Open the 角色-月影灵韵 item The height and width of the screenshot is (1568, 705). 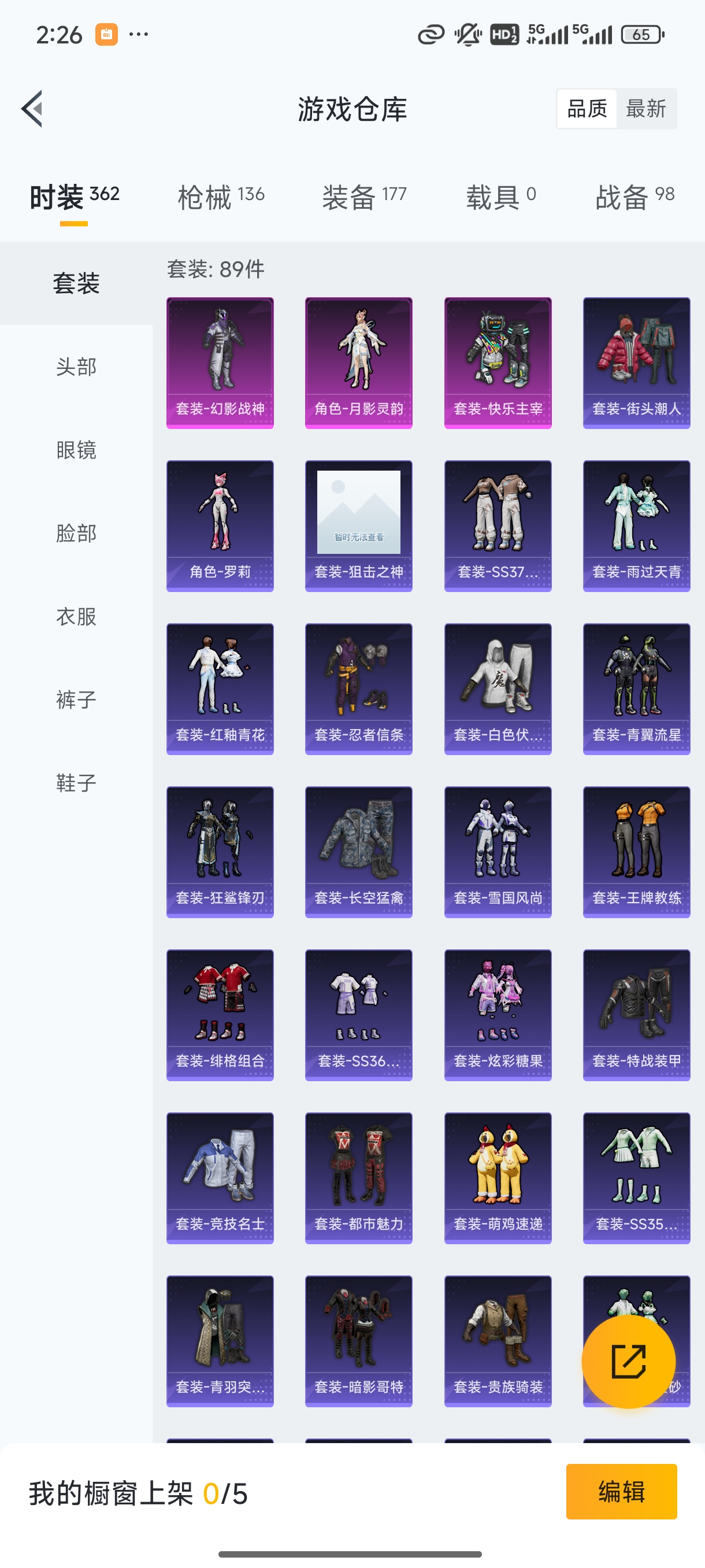(359, 363)
